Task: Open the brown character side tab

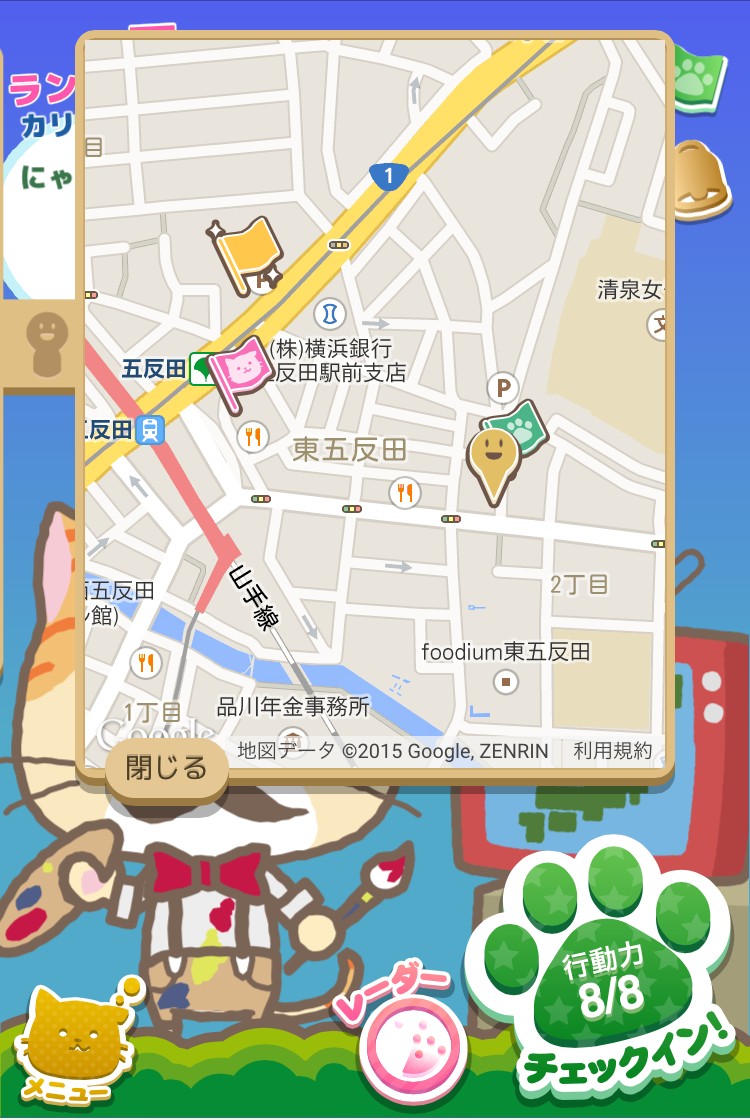Action: [x=45, y=343]
